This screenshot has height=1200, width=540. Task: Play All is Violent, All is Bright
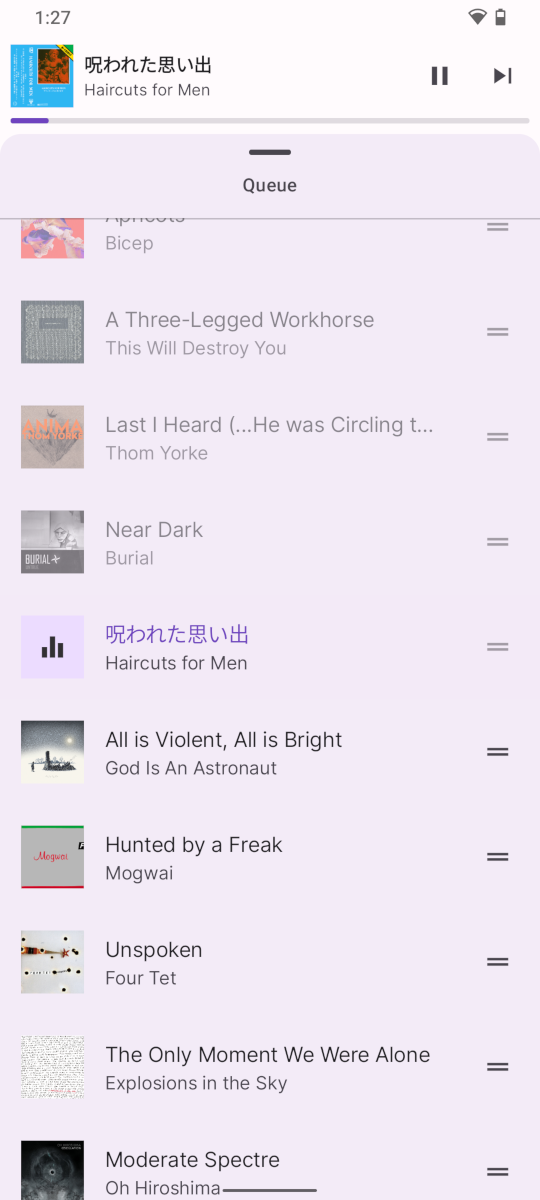tap(270, 752)
